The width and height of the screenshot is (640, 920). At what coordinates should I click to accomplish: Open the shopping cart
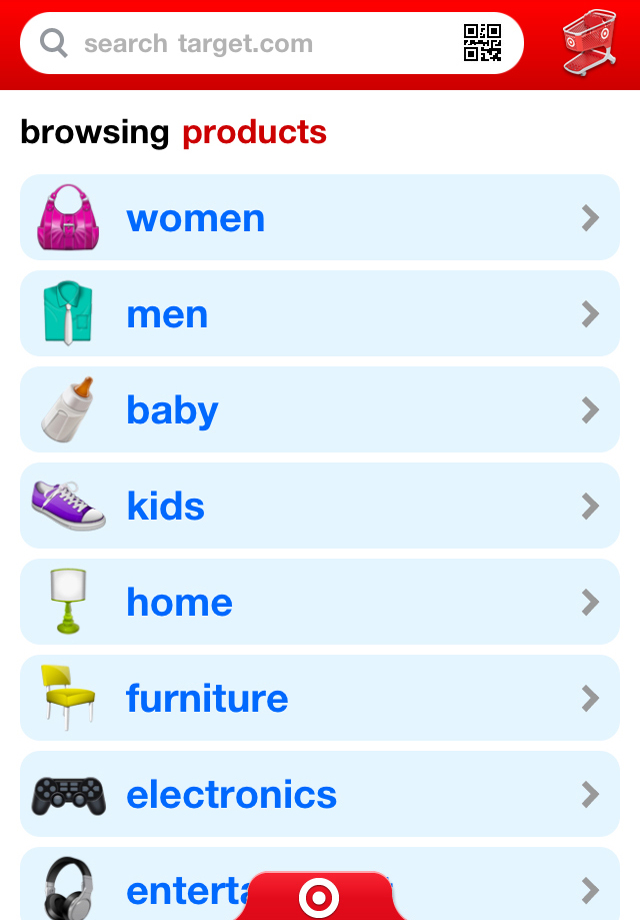click(x=588, y=44)
